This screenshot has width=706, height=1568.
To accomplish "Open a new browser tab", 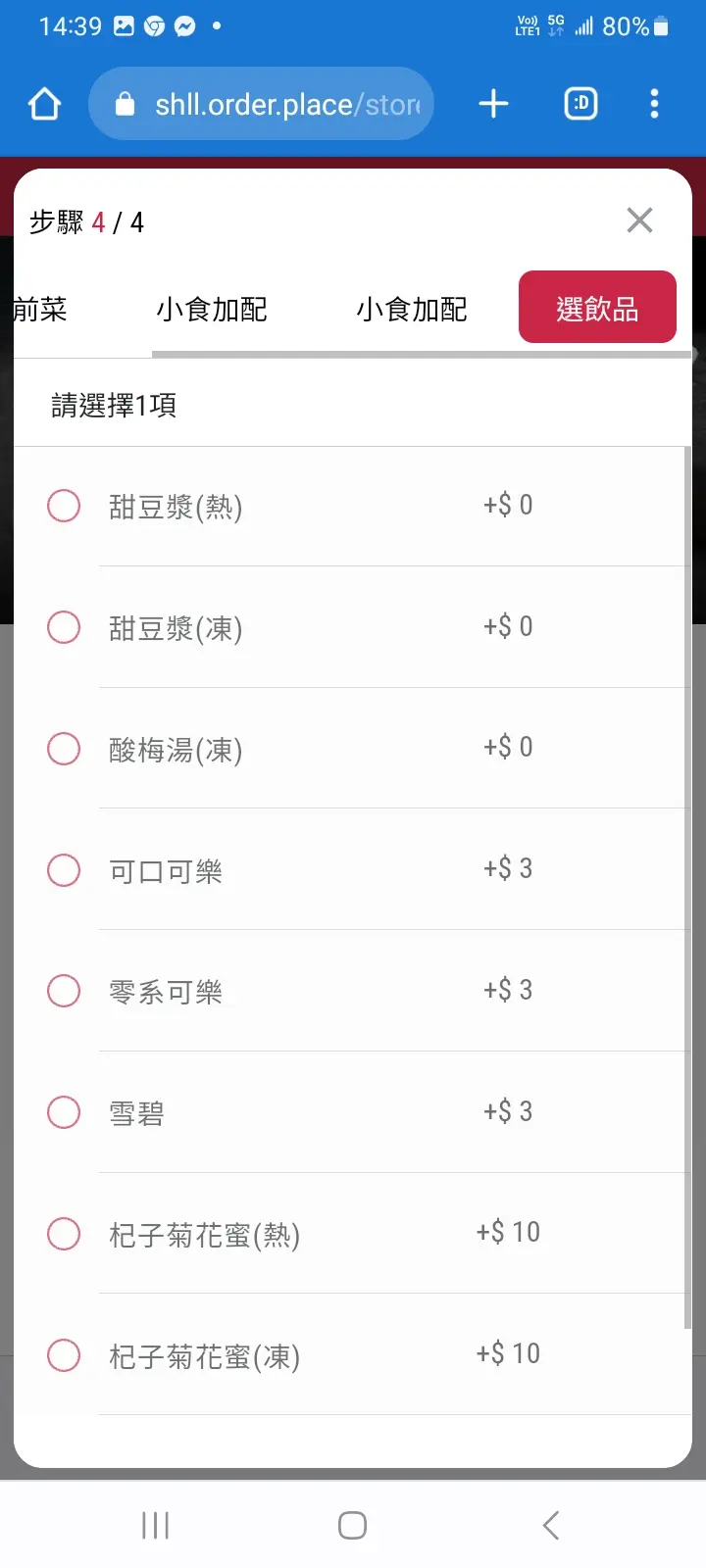I will [493, 104].
